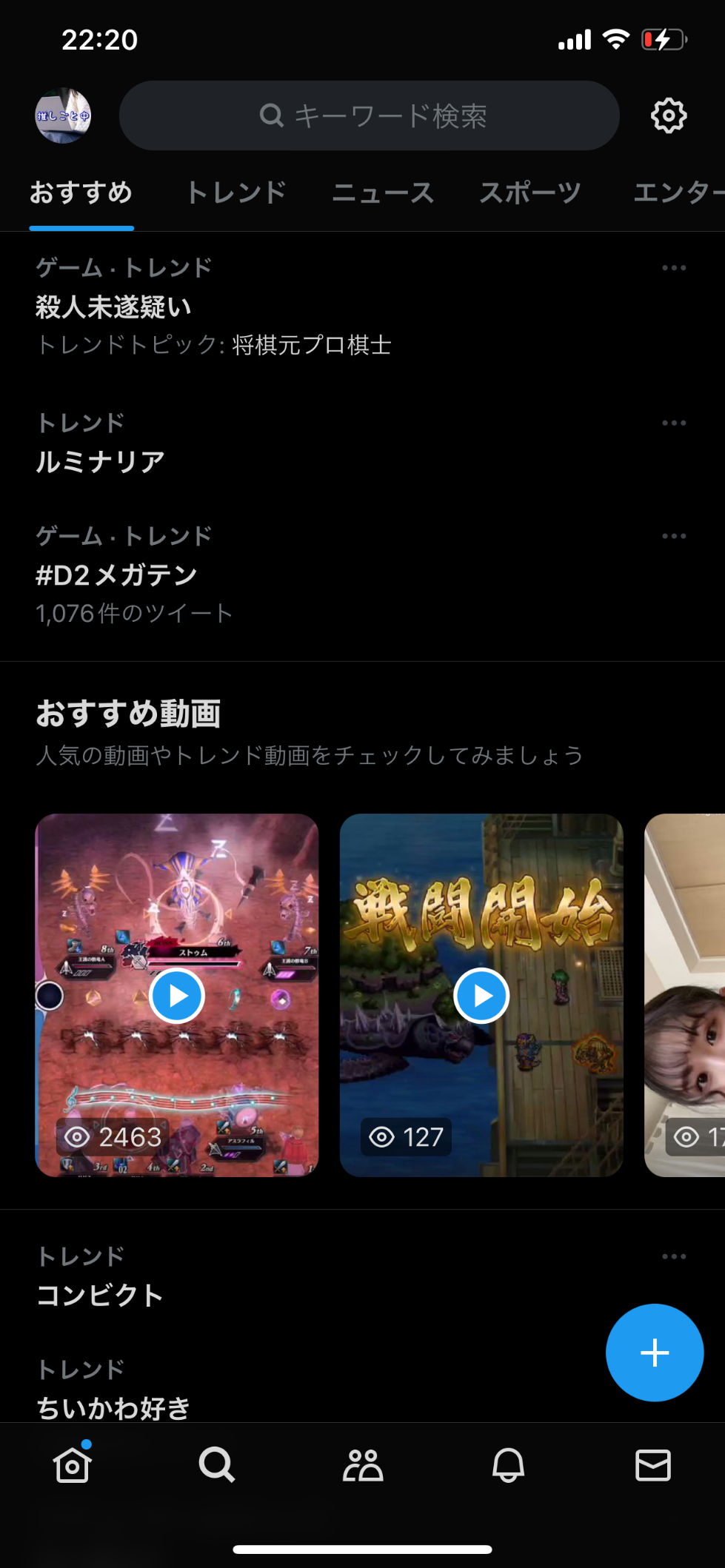
Task: Tap the キーワード検索 search field
Action: click(x=370, y=115)
